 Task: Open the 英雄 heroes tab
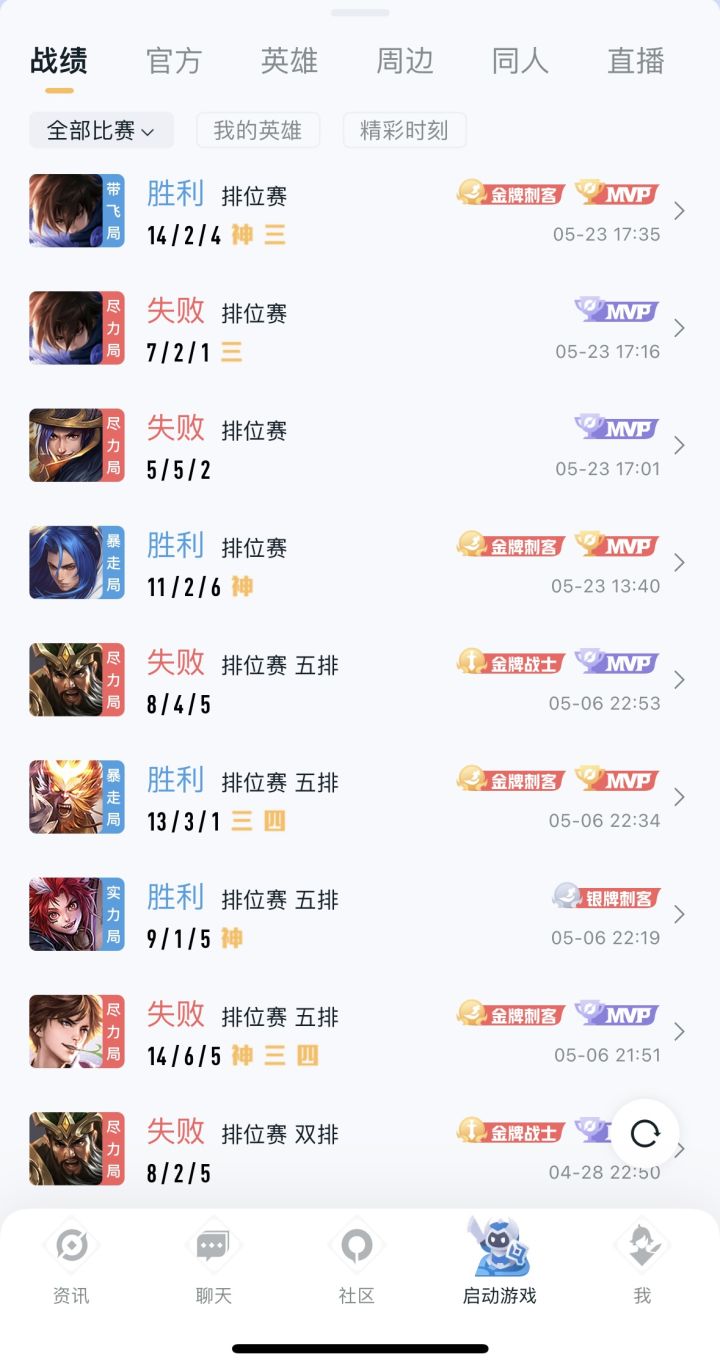pos(289,61)
